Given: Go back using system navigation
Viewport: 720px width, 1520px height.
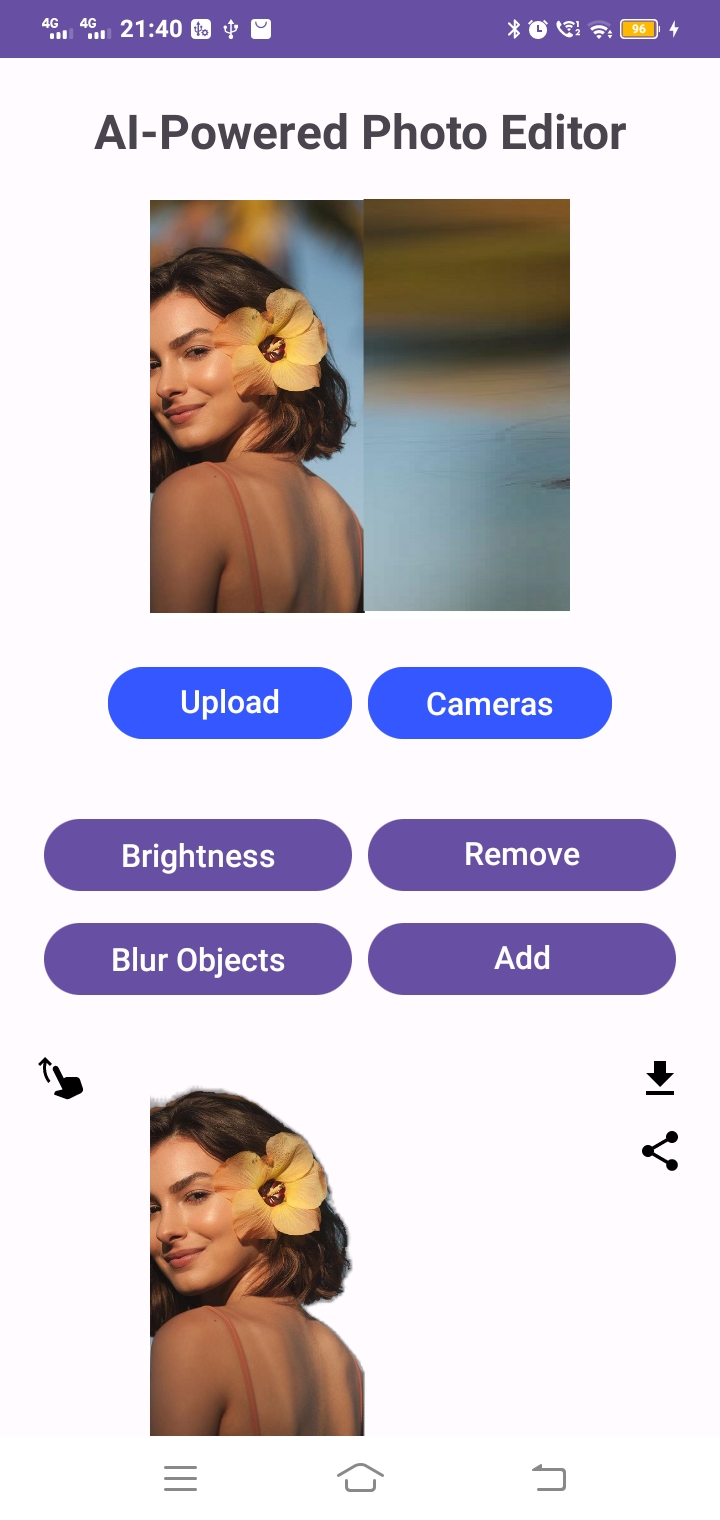Looking at the screenshot, I should point(549,1477).
